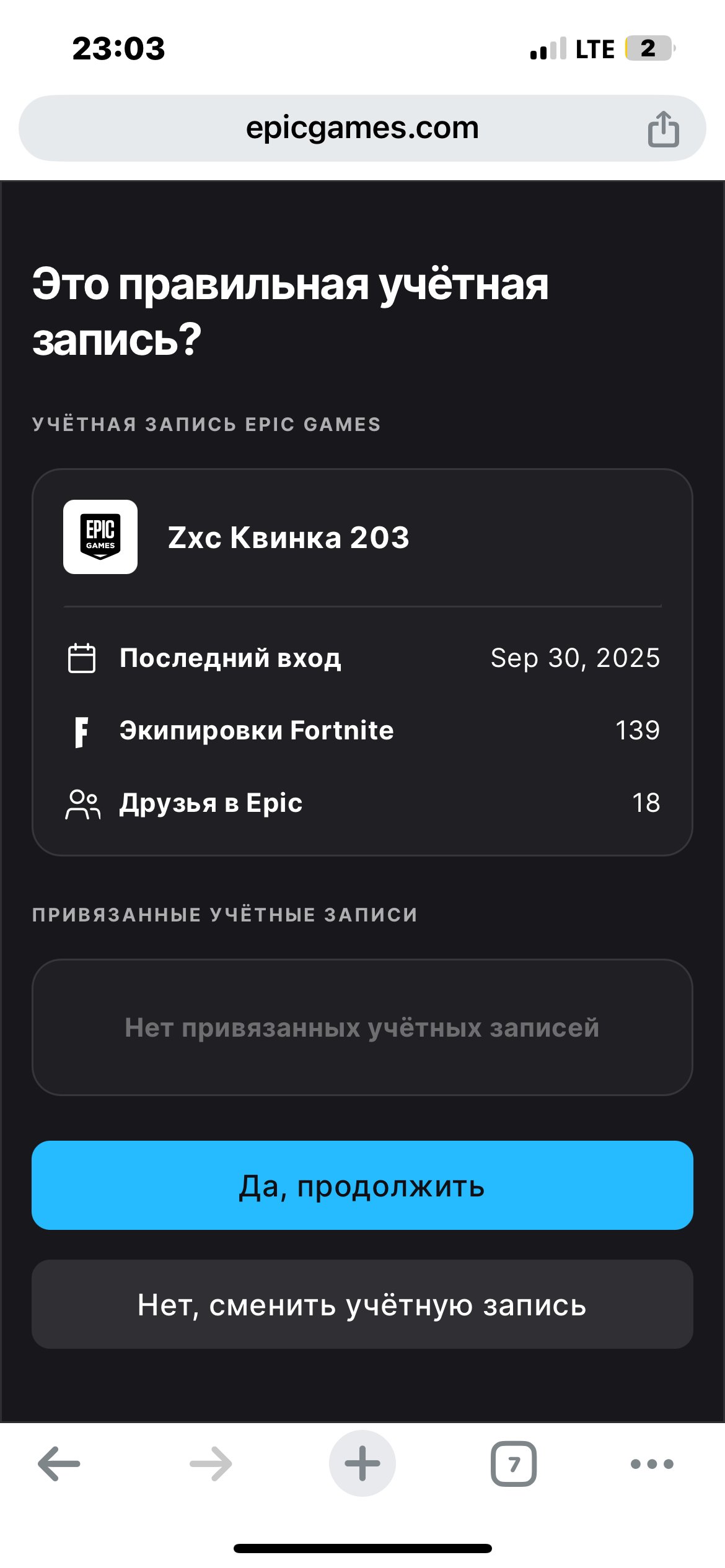Tap the epicgames.com address bar

coord(362,128)
